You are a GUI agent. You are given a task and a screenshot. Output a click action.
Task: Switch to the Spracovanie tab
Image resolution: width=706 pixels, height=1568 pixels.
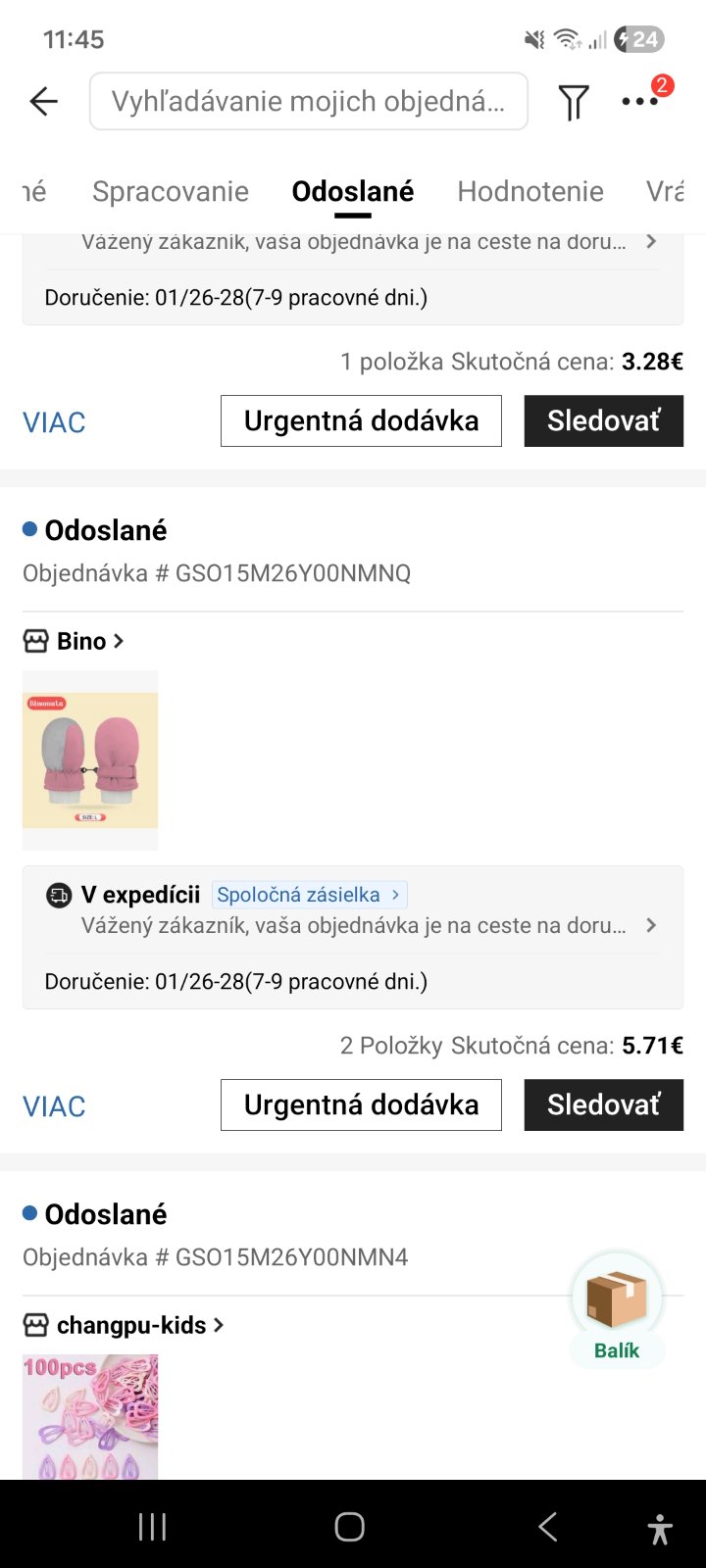(x=171, y=191)
